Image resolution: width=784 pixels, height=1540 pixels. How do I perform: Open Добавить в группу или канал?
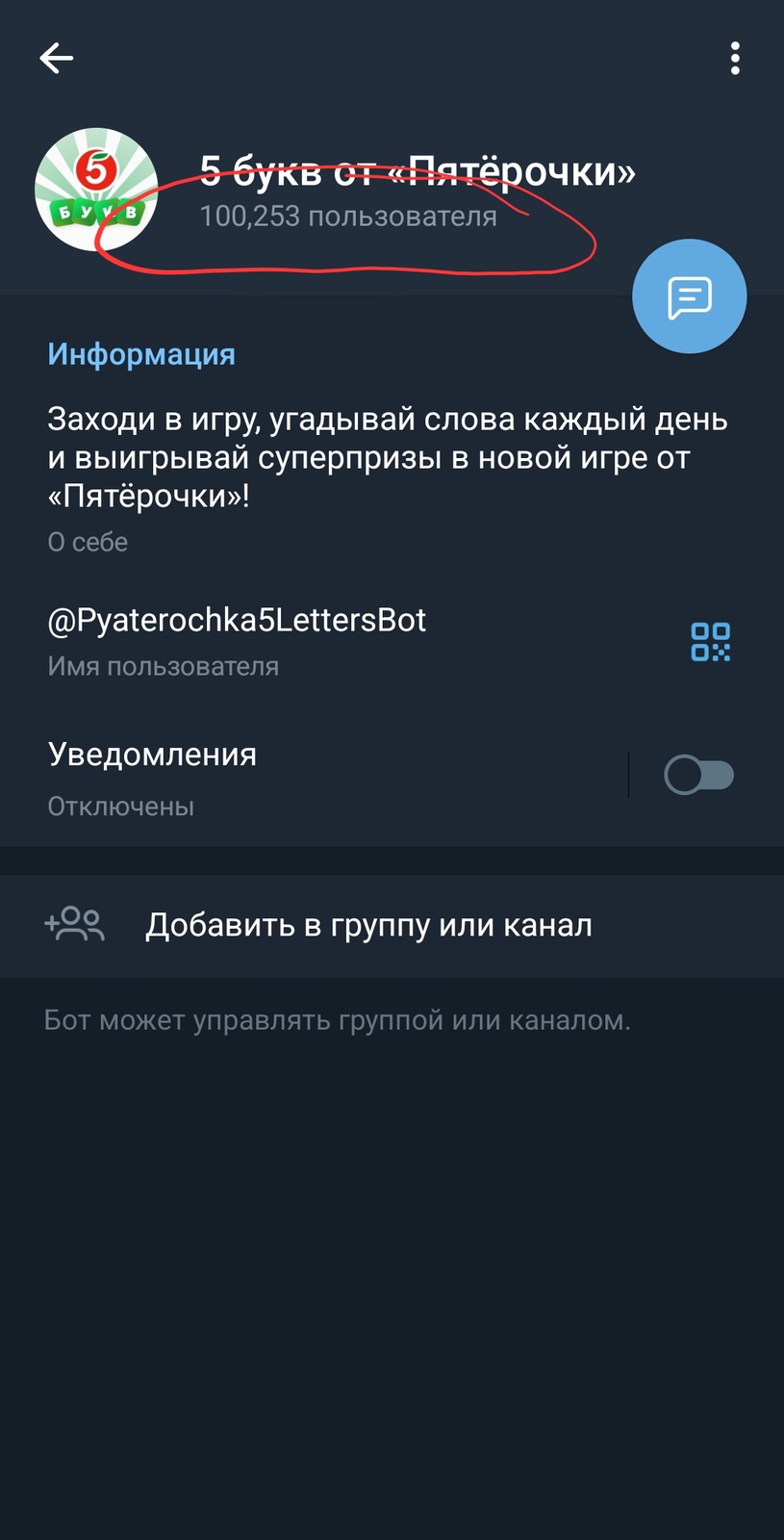[368, 925]
